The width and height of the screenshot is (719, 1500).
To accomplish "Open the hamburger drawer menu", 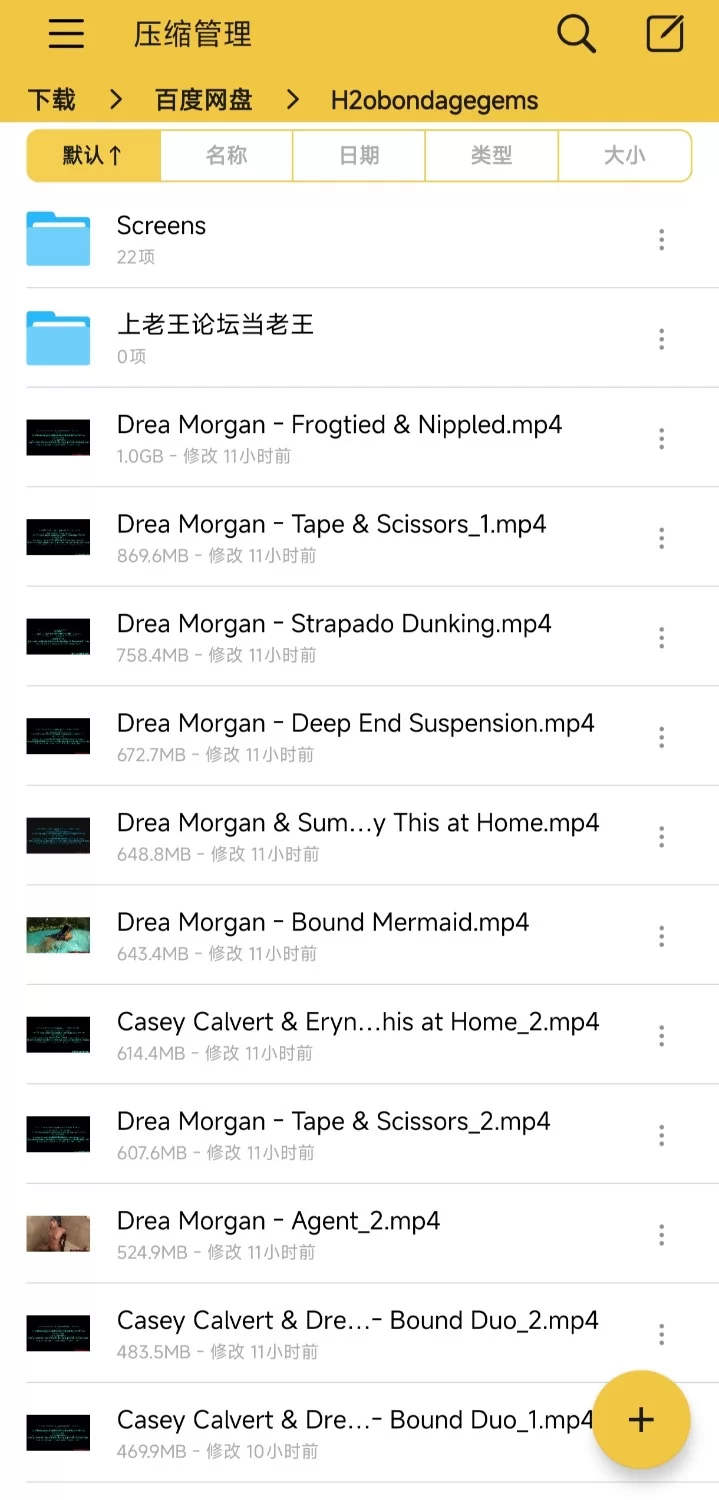I will (x=66, y=35).
